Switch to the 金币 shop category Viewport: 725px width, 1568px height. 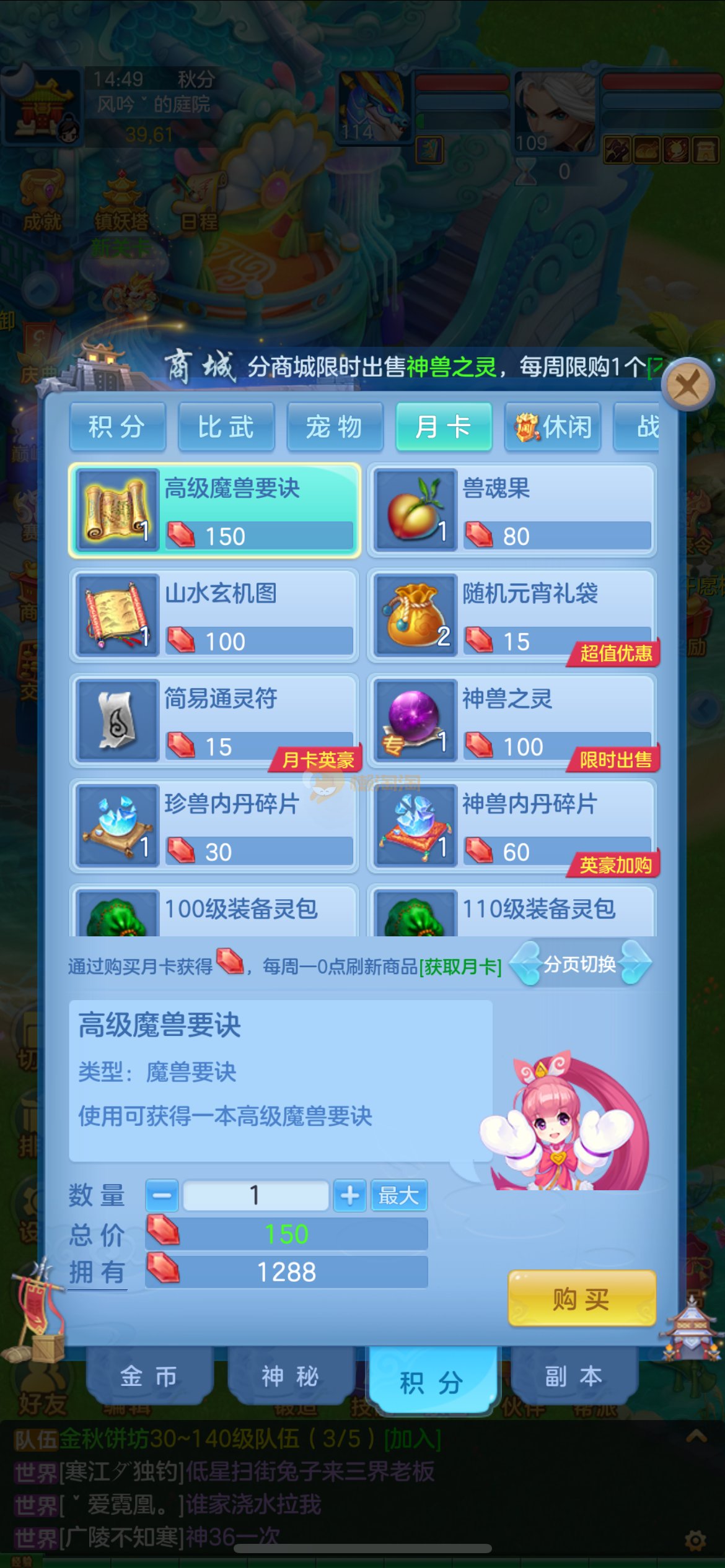(x=149, y=1376)
